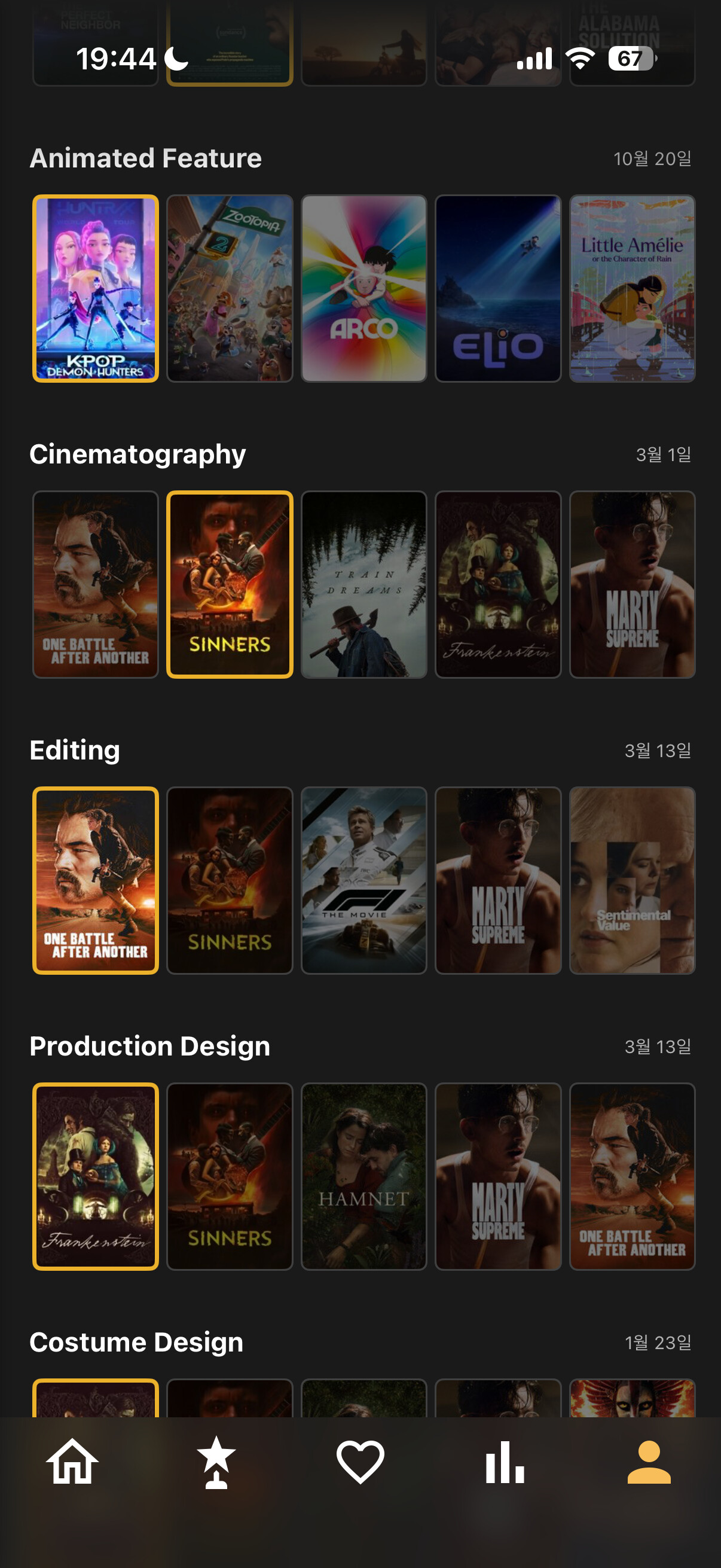Open the awards trophy tab
The width and height of the screenshot is (721, 1568).
(x=216, y=1462)
